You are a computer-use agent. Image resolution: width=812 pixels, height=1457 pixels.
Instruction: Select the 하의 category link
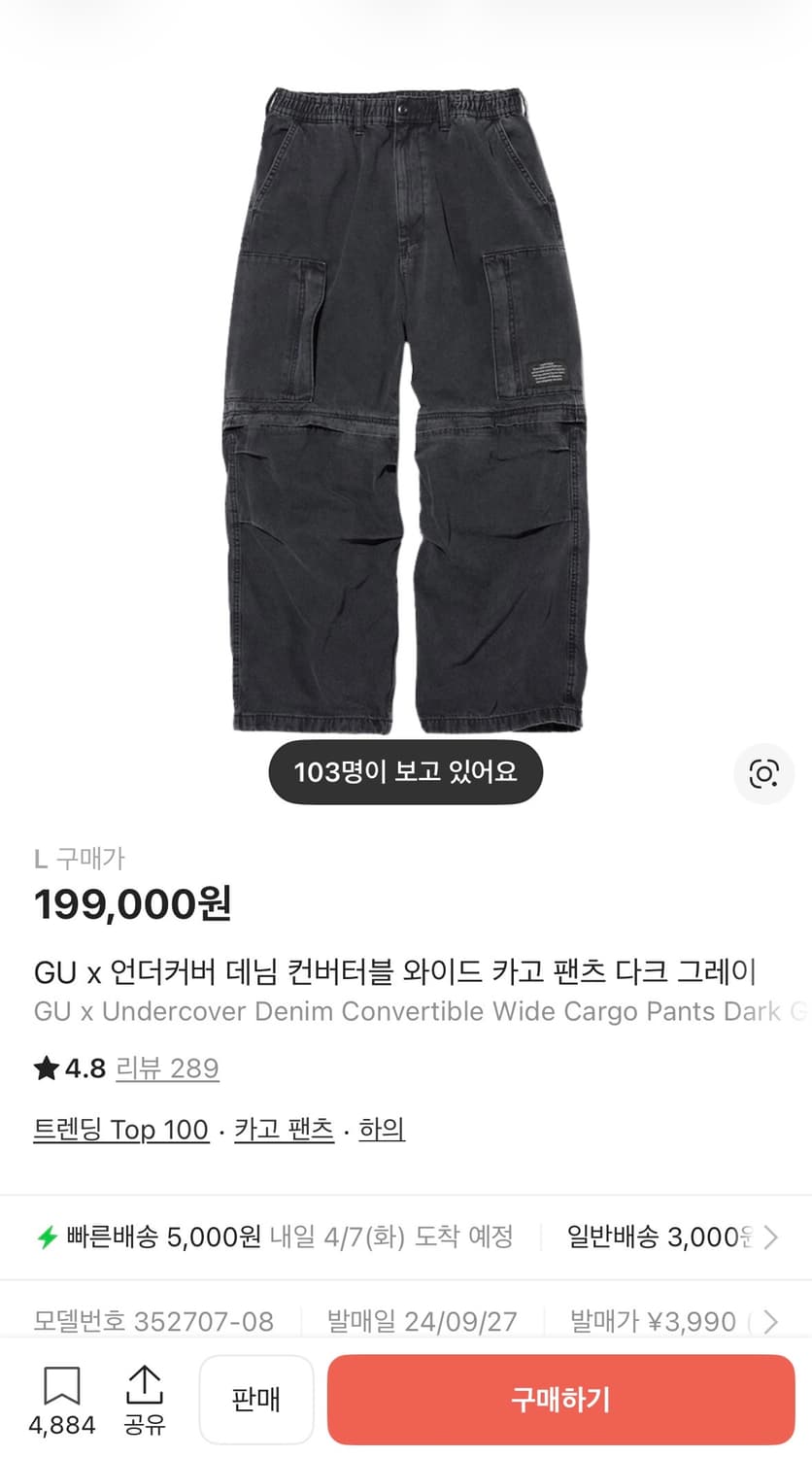click(381, 1130)
